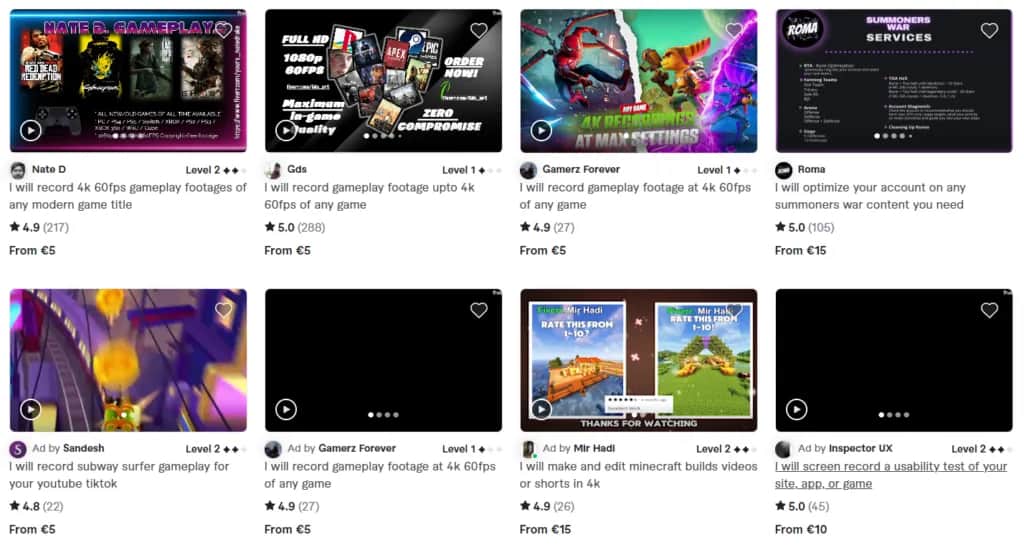
Task: Open the Gds seller profile
Action: tap(296, 170)
